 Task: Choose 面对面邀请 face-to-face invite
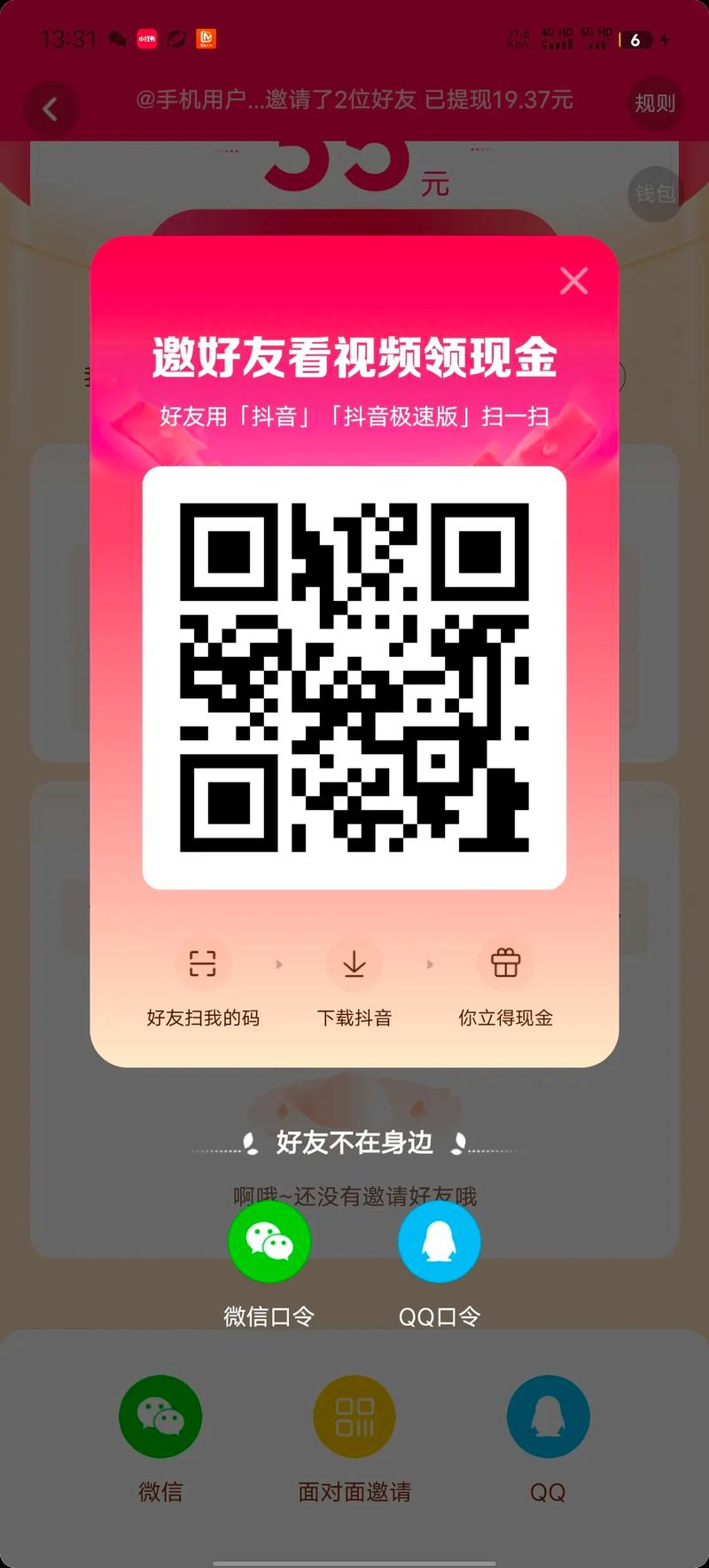coord(354,1416)
